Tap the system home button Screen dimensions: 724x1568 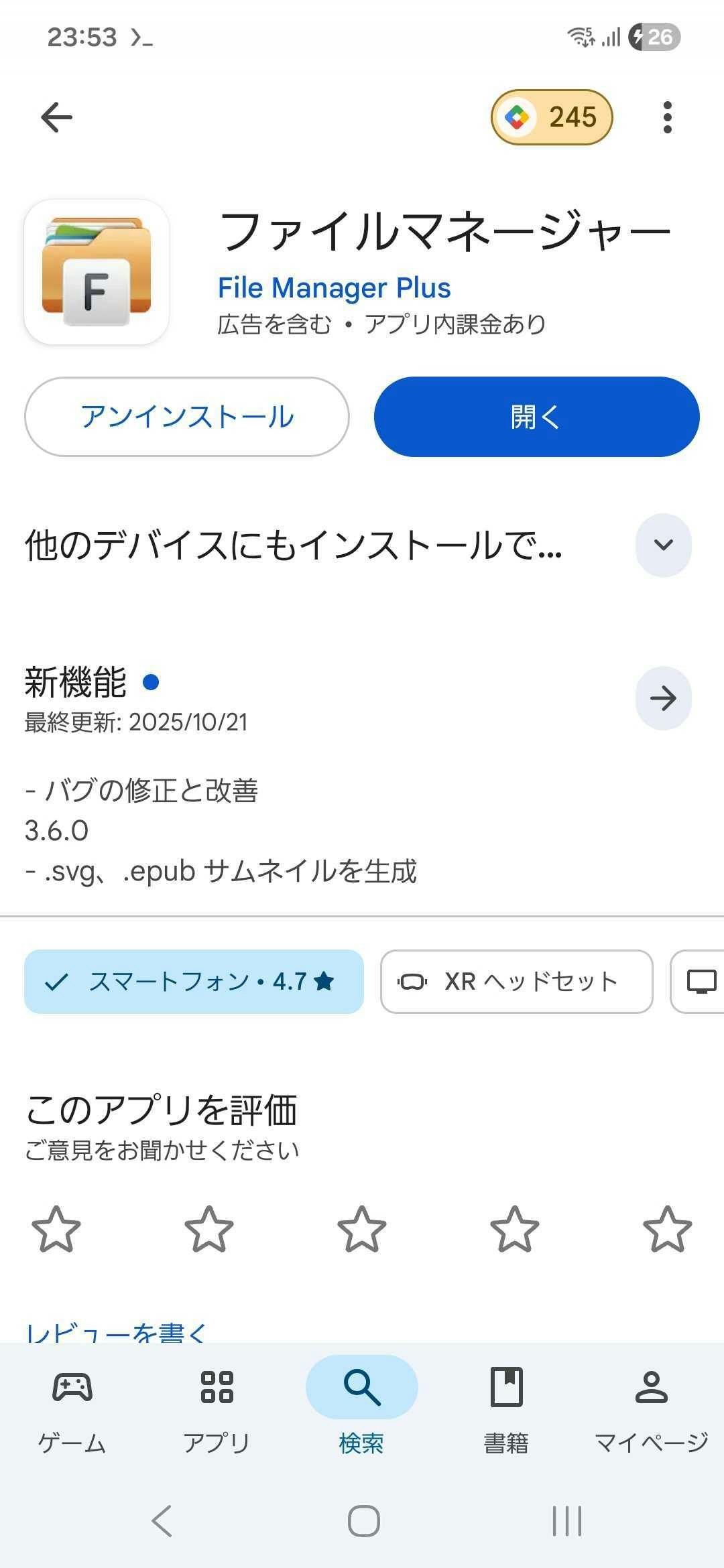363,1521
